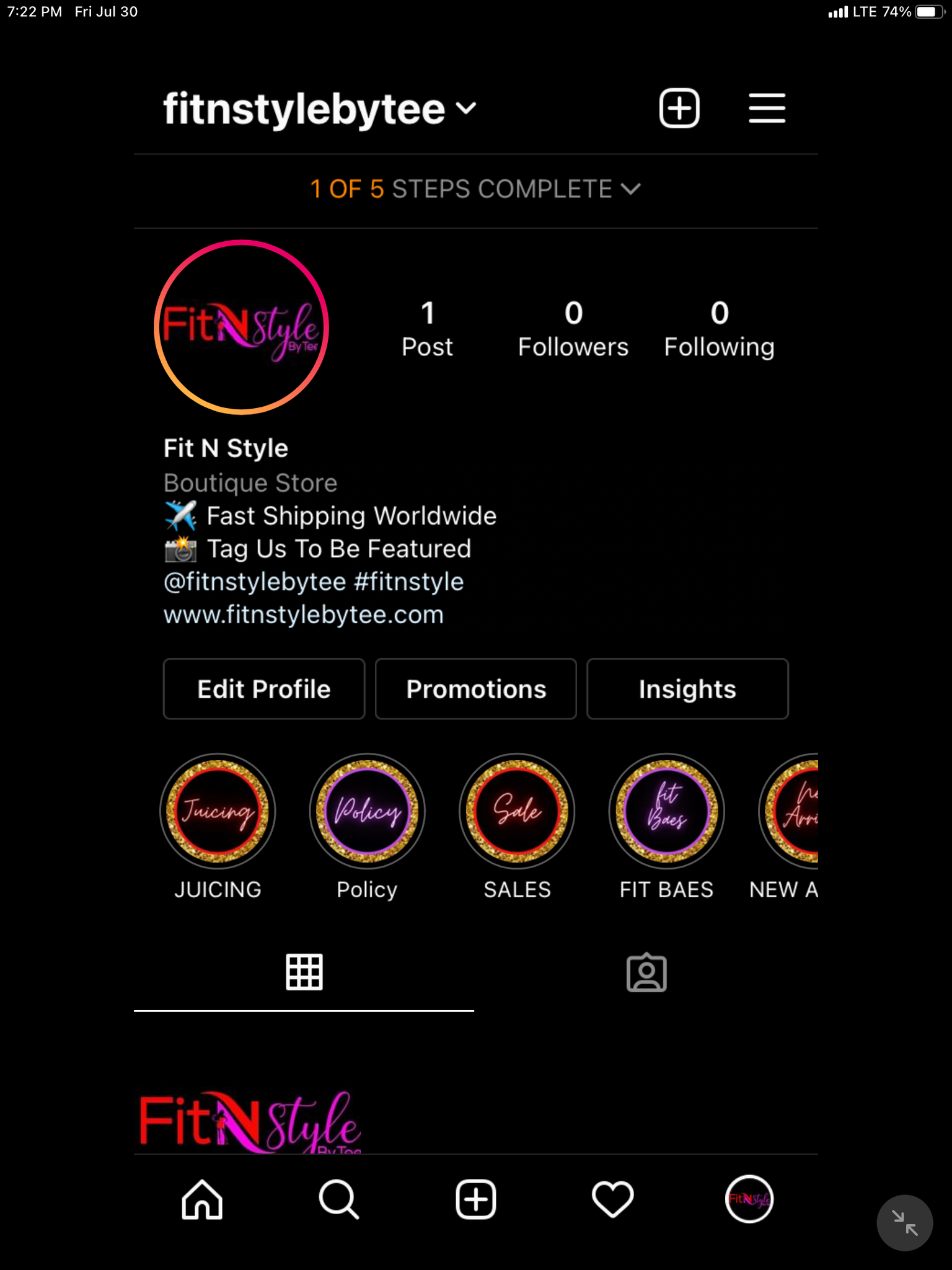Open Search and explore

338,1199
